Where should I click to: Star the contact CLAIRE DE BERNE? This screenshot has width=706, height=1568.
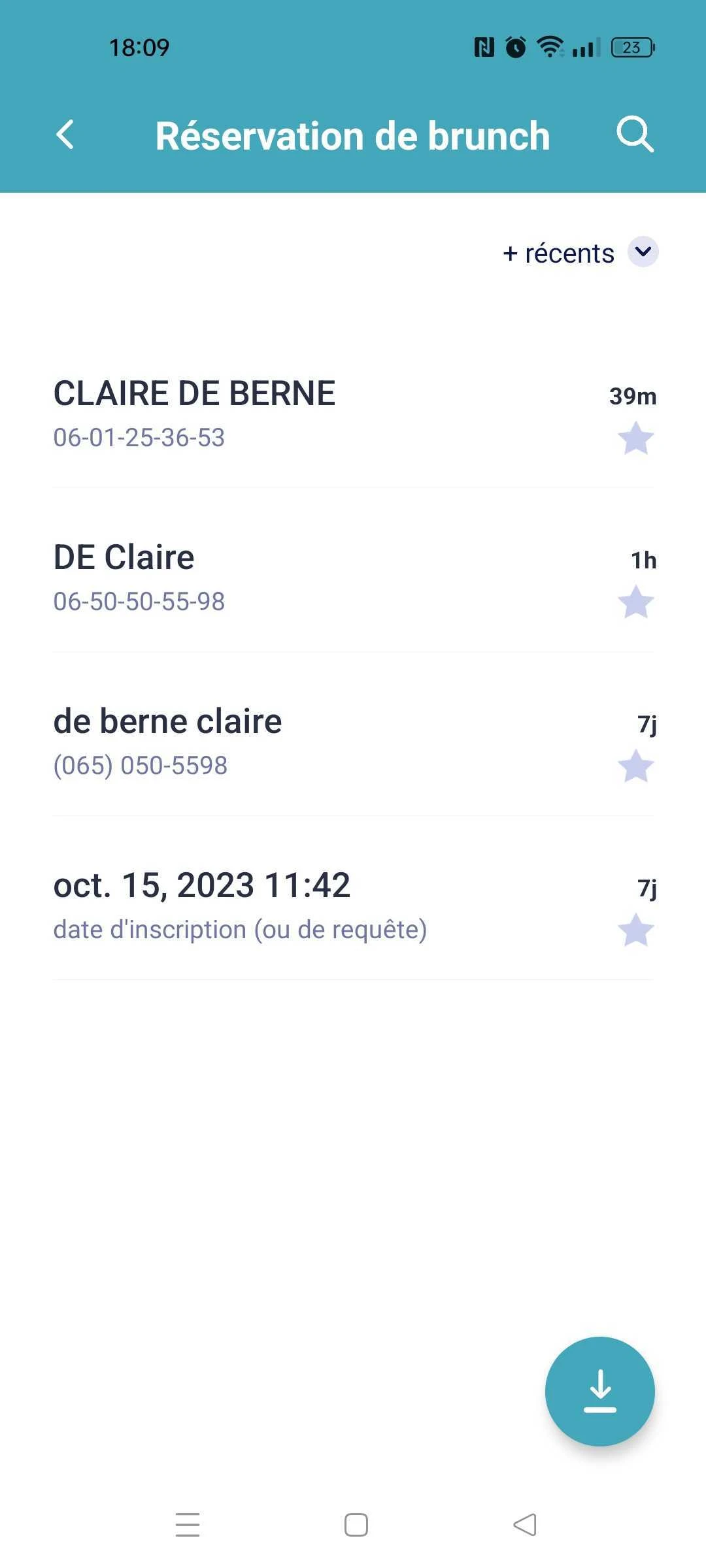click(x=635, y=440)
